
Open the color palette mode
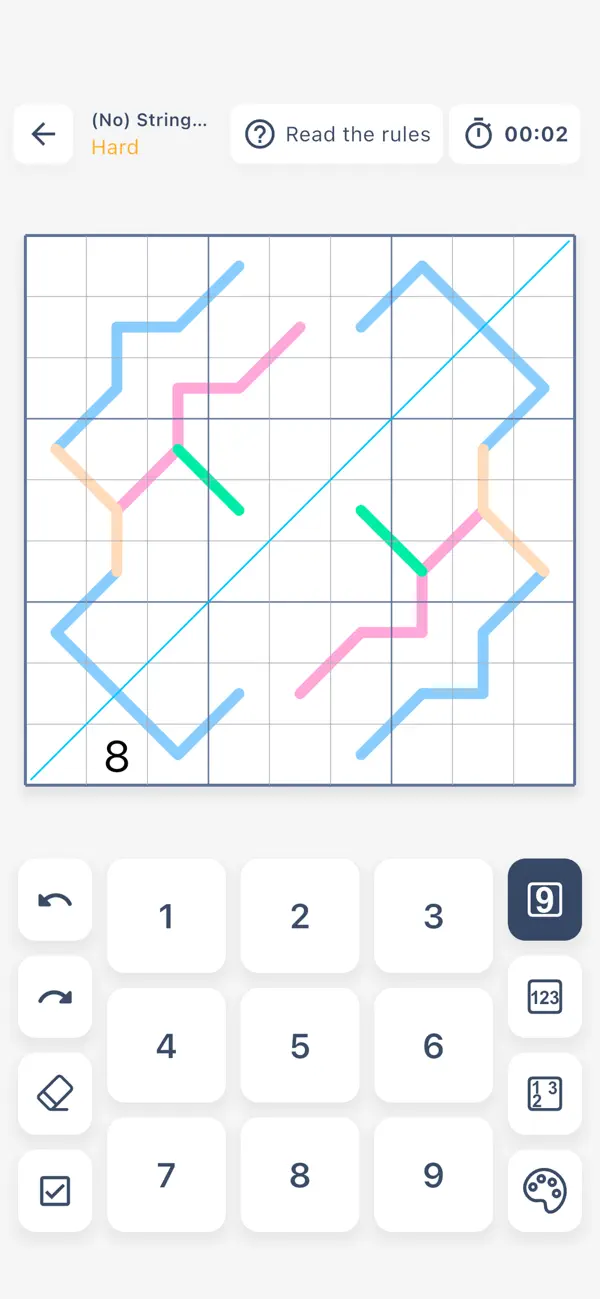point(545,1190)
